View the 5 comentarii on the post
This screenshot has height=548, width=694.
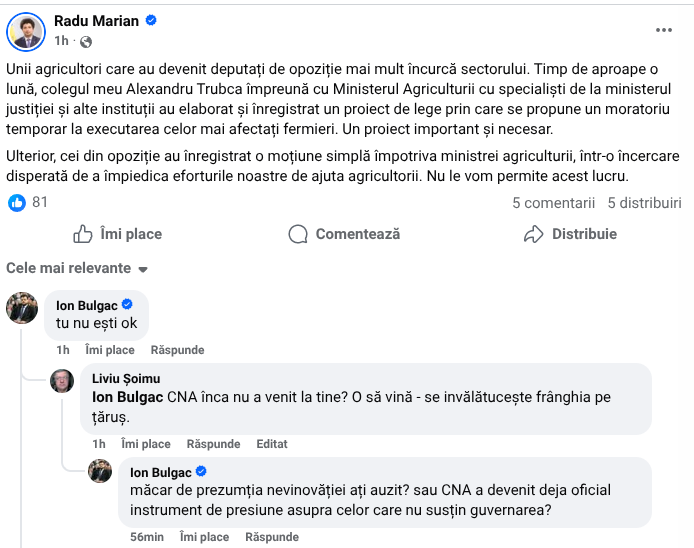point(553,202)
